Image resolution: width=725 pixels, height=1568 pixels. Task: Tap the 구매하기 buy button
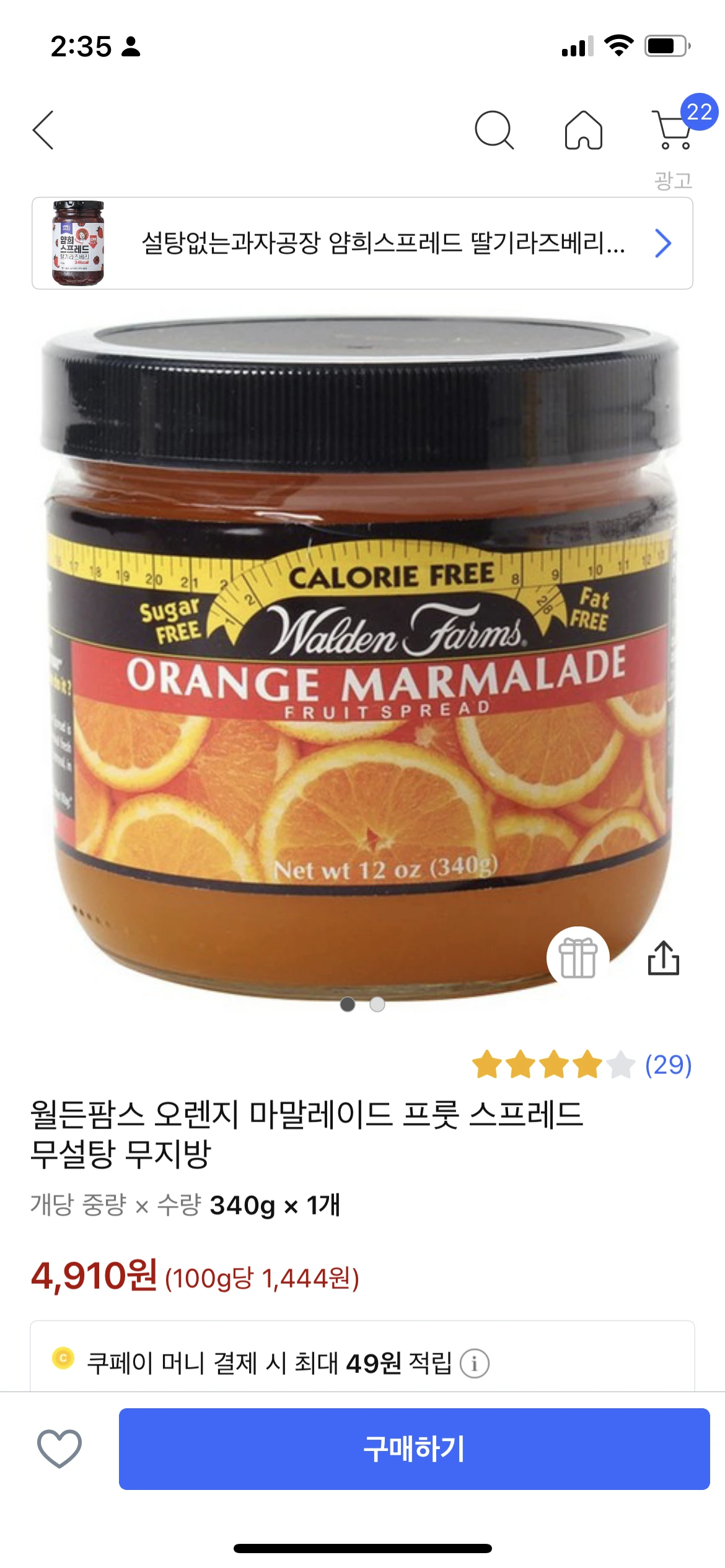point(414,1448)
